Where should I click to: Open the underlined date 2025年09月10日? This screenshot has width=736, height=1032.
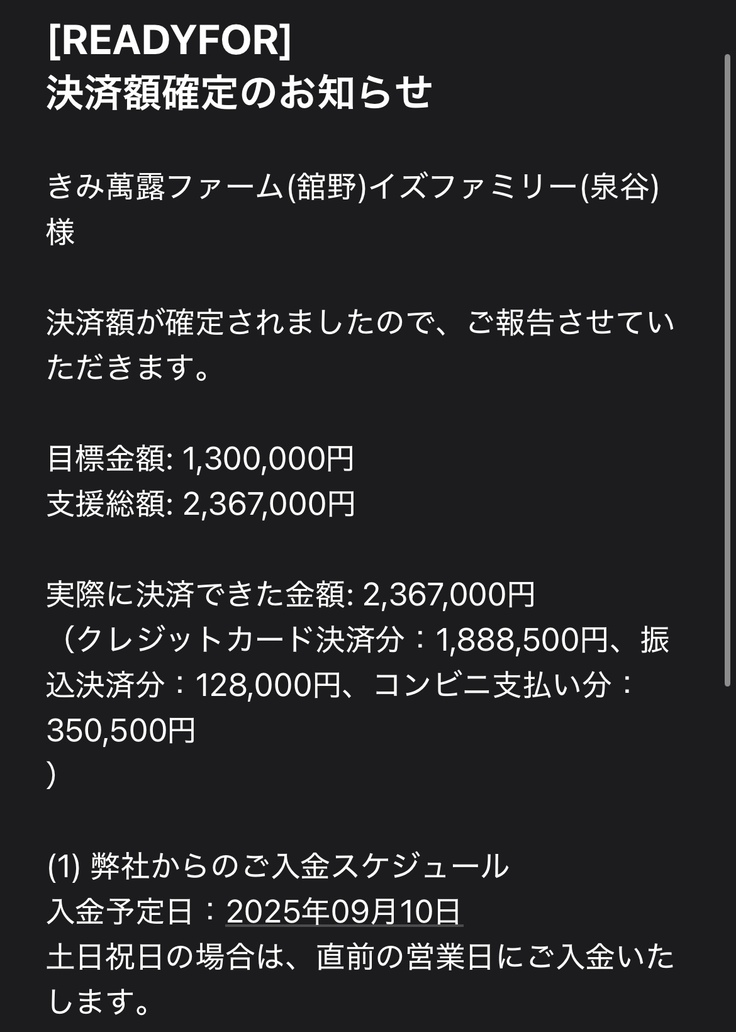coord(344,912)
